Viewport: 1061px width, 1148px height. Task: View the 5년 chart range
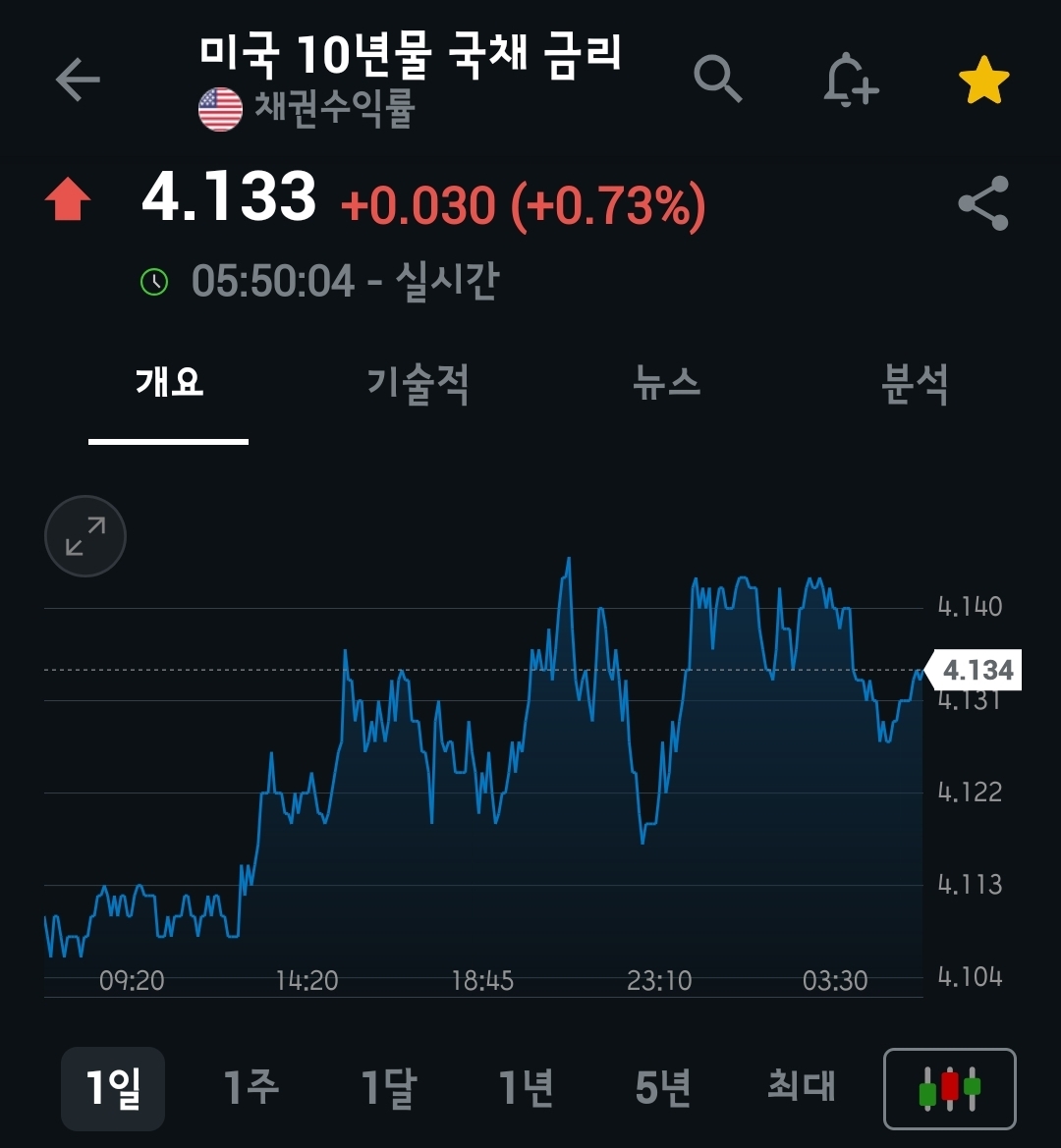click(663, 1088)
